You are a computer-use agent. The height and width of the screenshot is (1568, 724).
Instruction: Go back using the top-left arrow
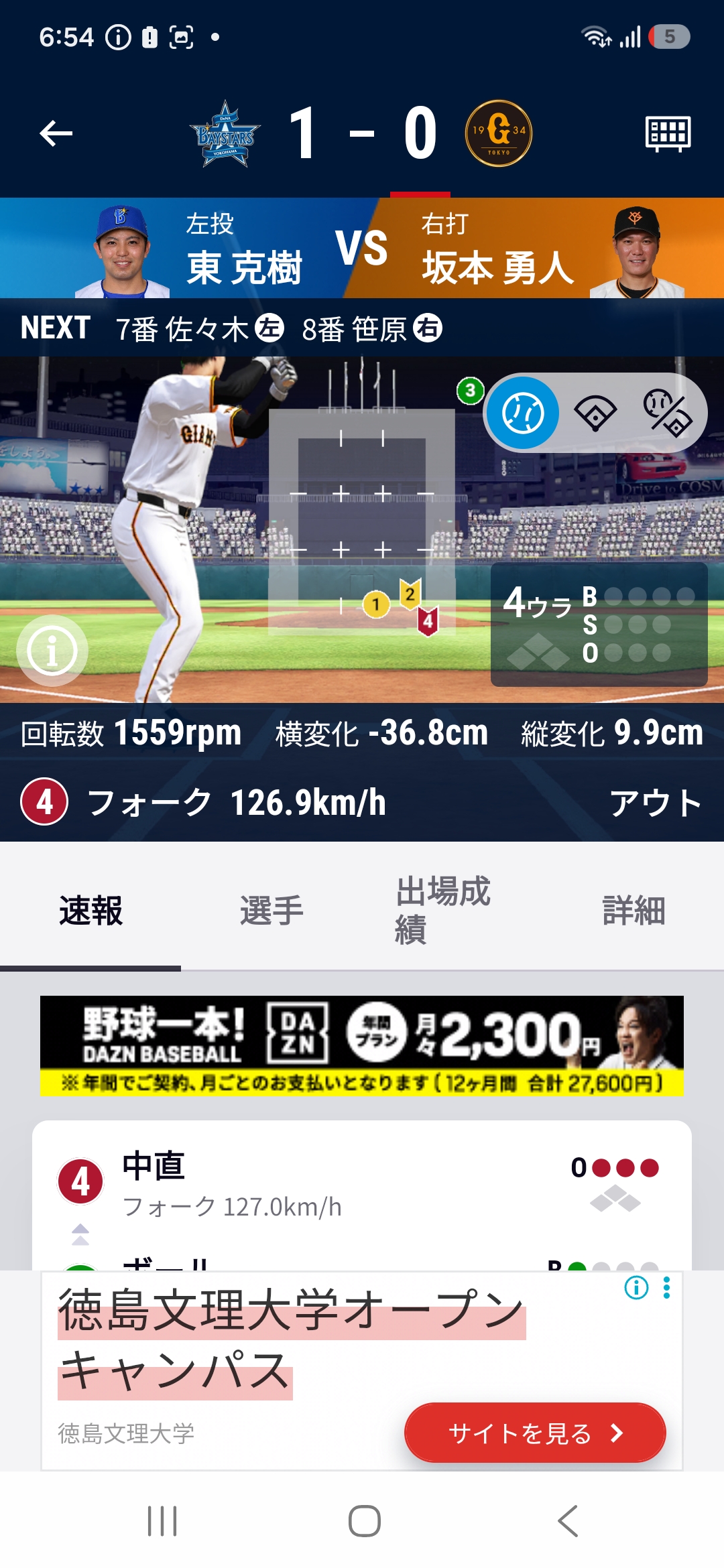(x=56, y=133)
